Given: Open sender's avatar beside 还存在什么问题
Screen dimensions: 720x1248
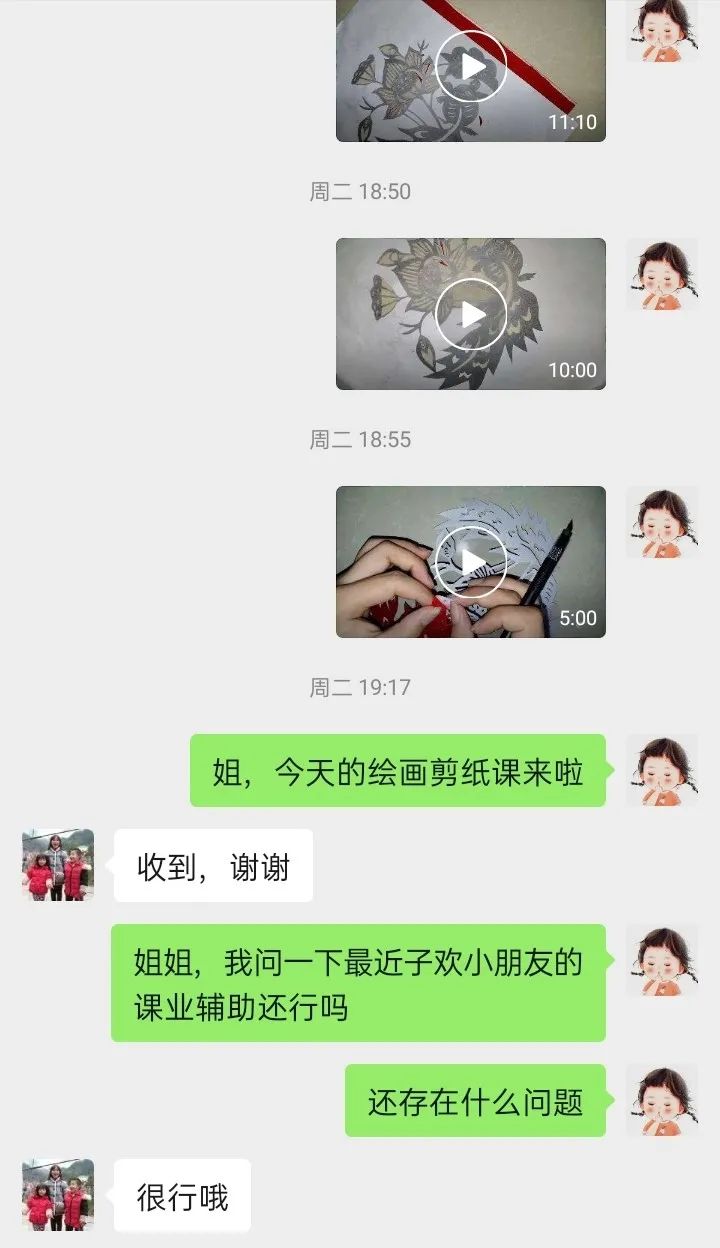Looking at the screenshot, I should click(x=662, y=1100).
